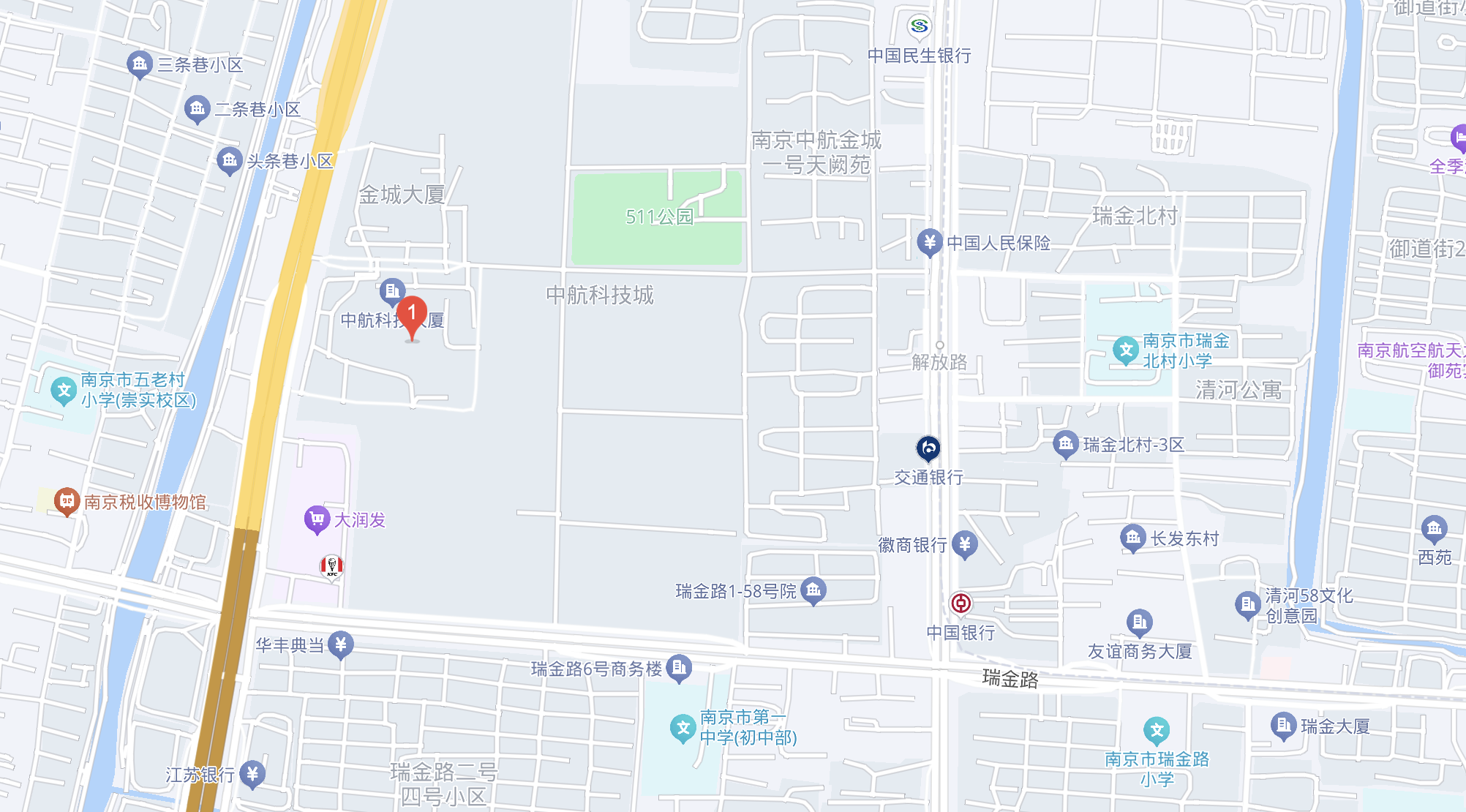The width and height of the screenshot is (1466, 812).
Task: Select the 南京税收博物馆 museum marker
Action: 67,501
